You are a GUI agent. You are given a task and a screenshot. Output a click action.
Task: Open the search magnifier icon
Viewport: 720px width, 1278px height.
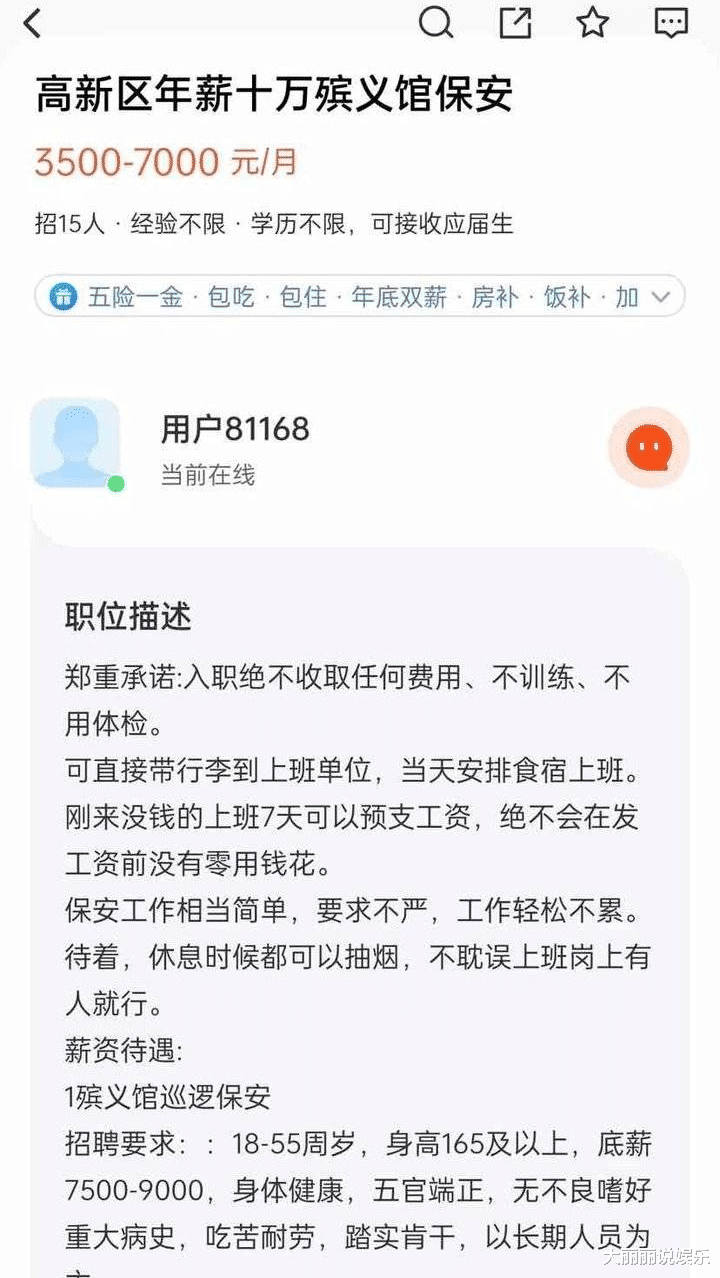click(x=436, y=21)
